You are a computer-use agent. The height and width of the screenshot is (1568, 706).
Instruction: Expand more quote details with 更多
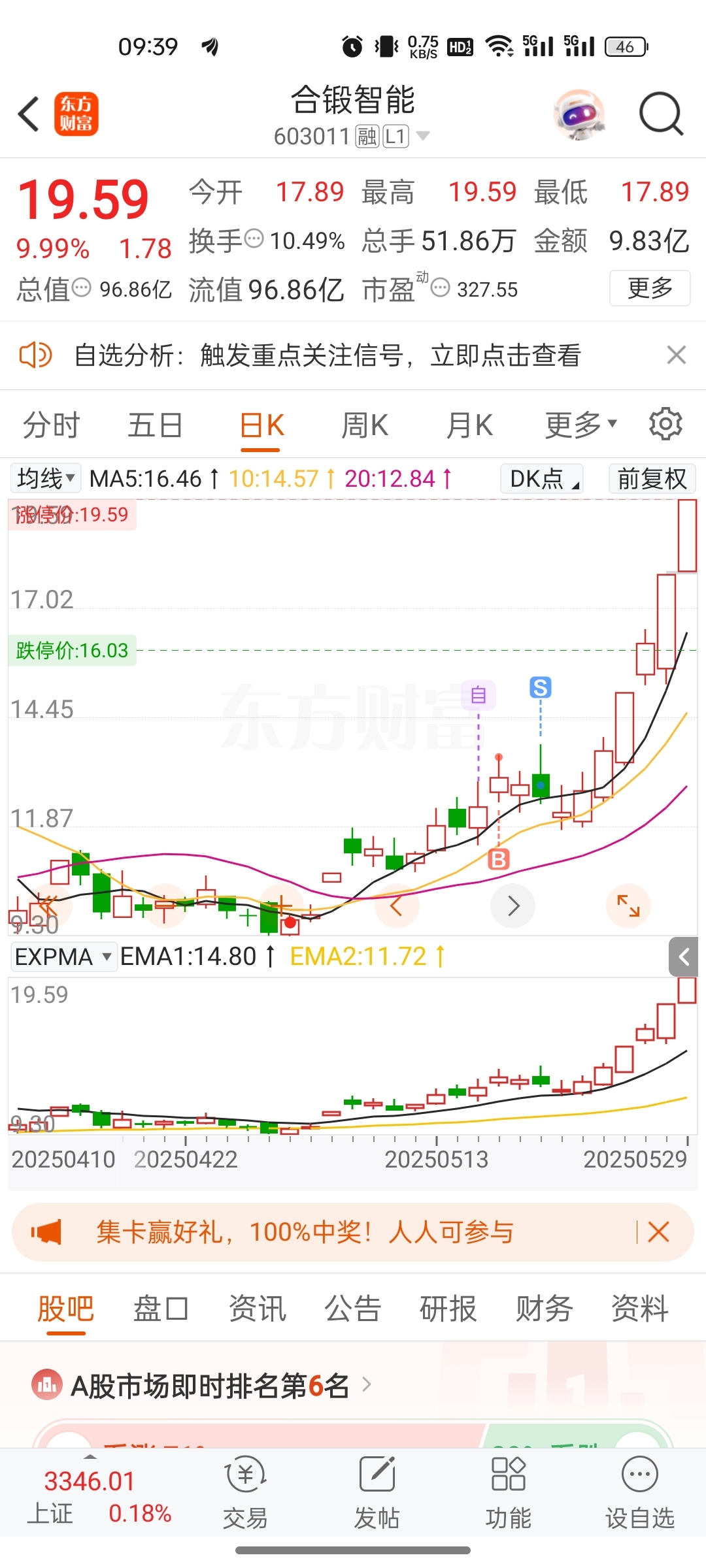point(649,288)
